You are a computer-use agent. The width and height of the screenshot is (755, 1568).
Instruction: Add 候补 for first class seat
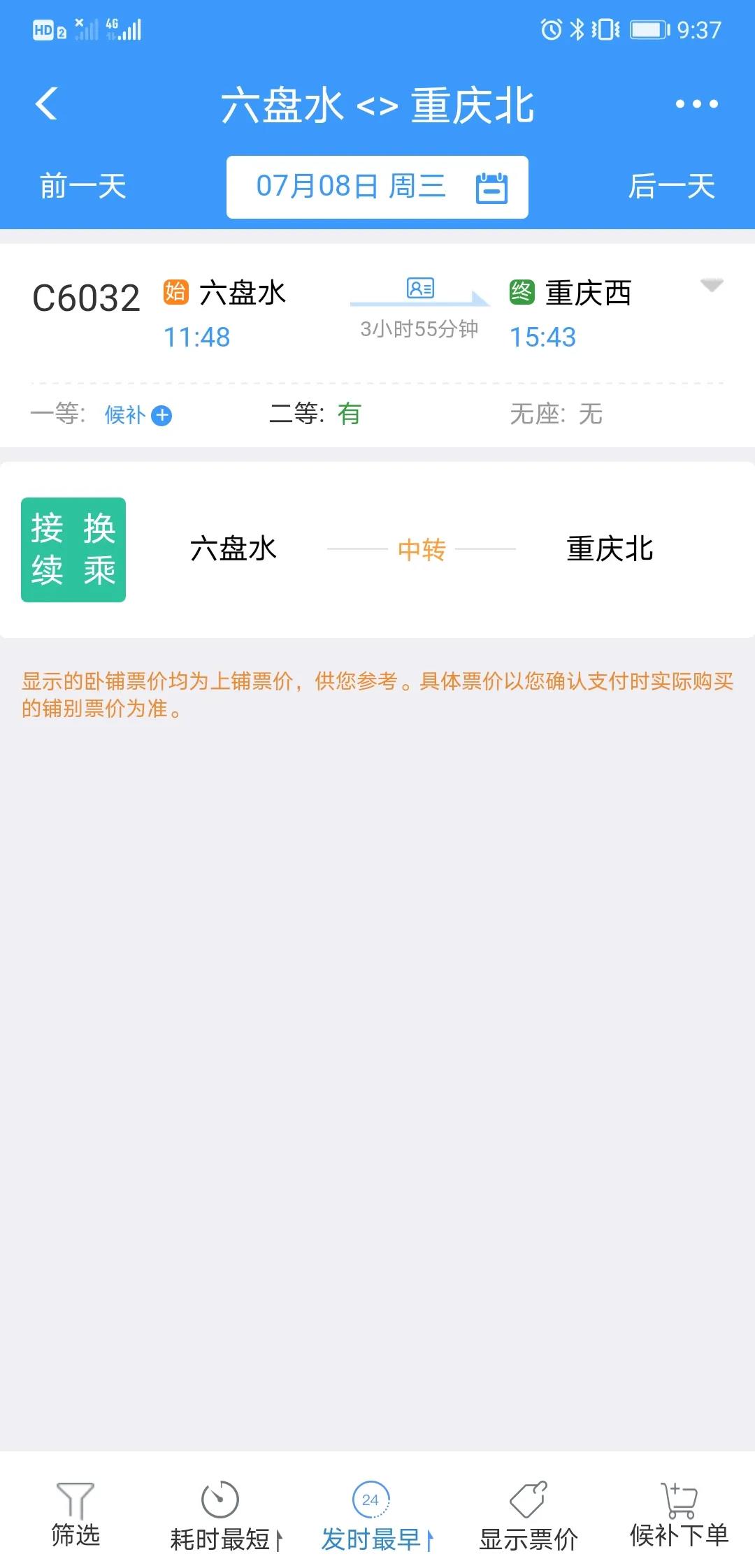pyautogui.click(x=138, y=415)
